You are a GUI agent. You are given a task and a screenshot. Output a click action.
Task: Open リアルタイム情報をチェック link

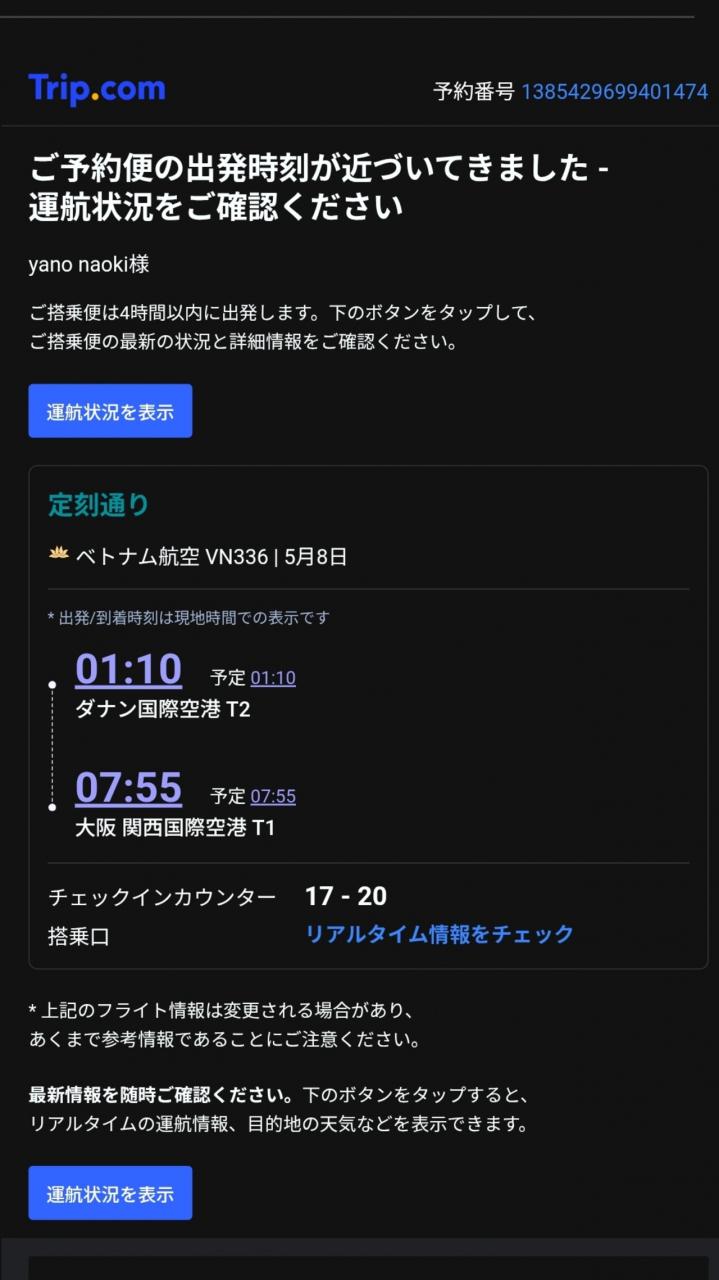click(440, 934)
